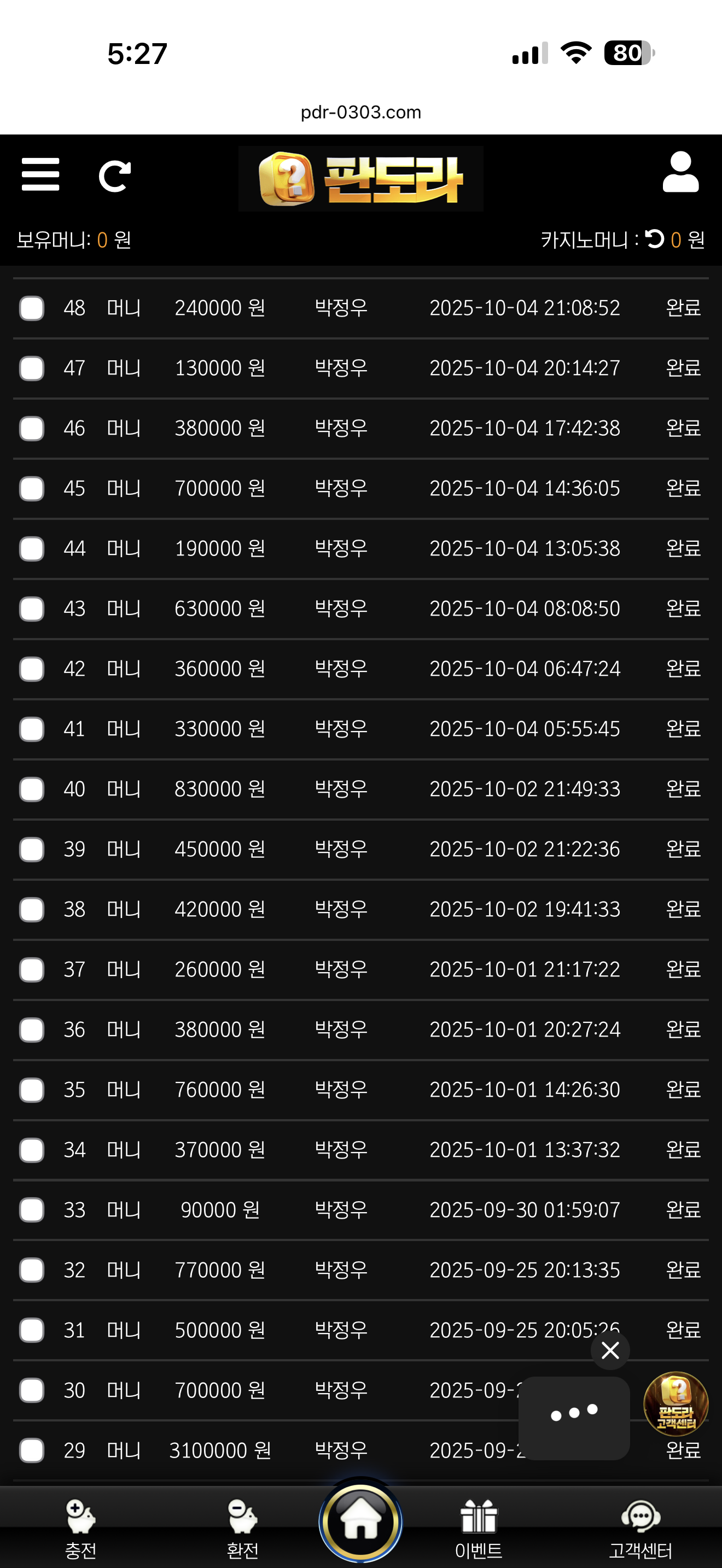Select the checkbox for row 37
This screenshot has width=722, height=1568.
[32, 970]
